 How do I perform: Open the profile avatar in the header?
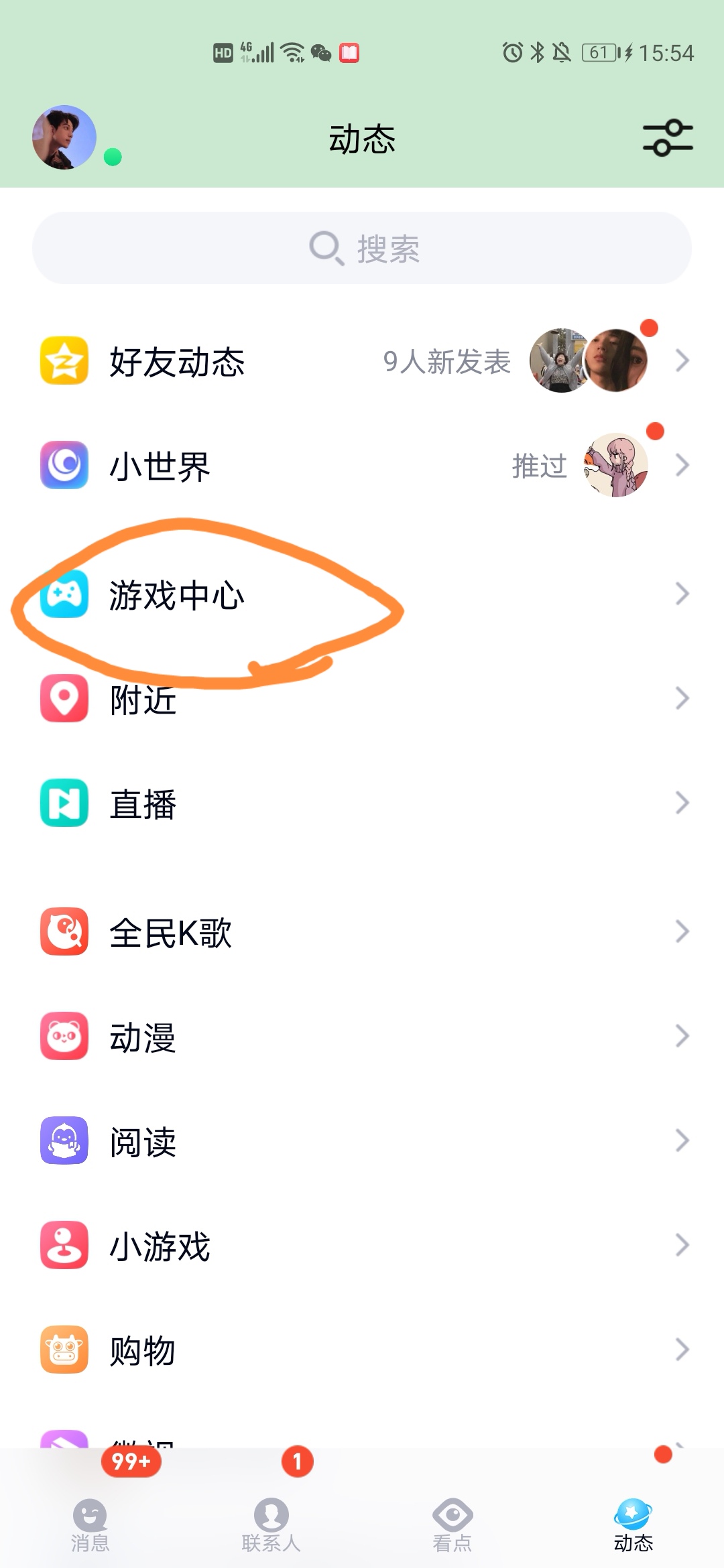pyautogui.click(x=64, y=137)
